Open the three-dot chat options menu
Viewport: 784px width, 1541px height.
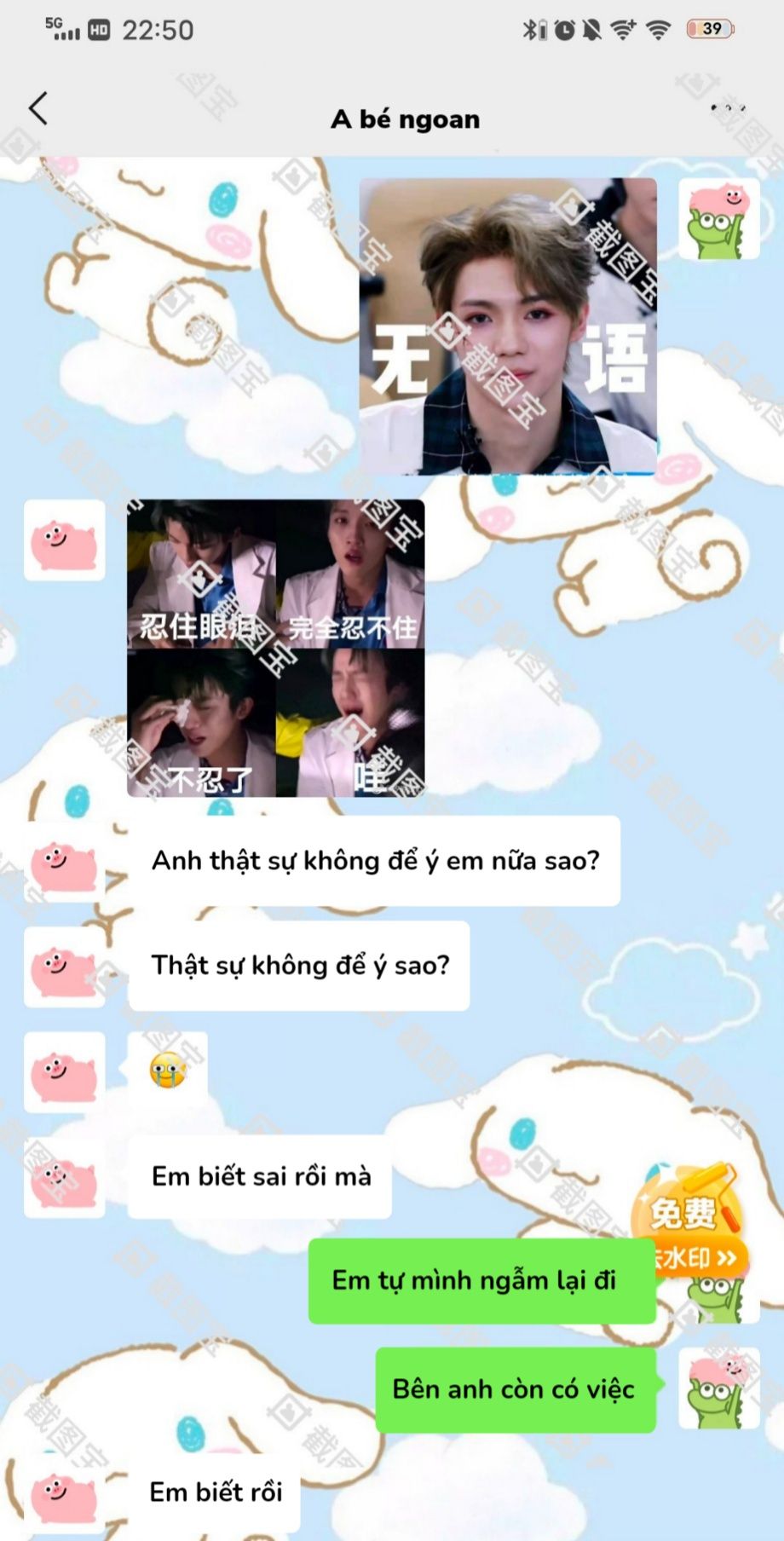pos(729,108)
